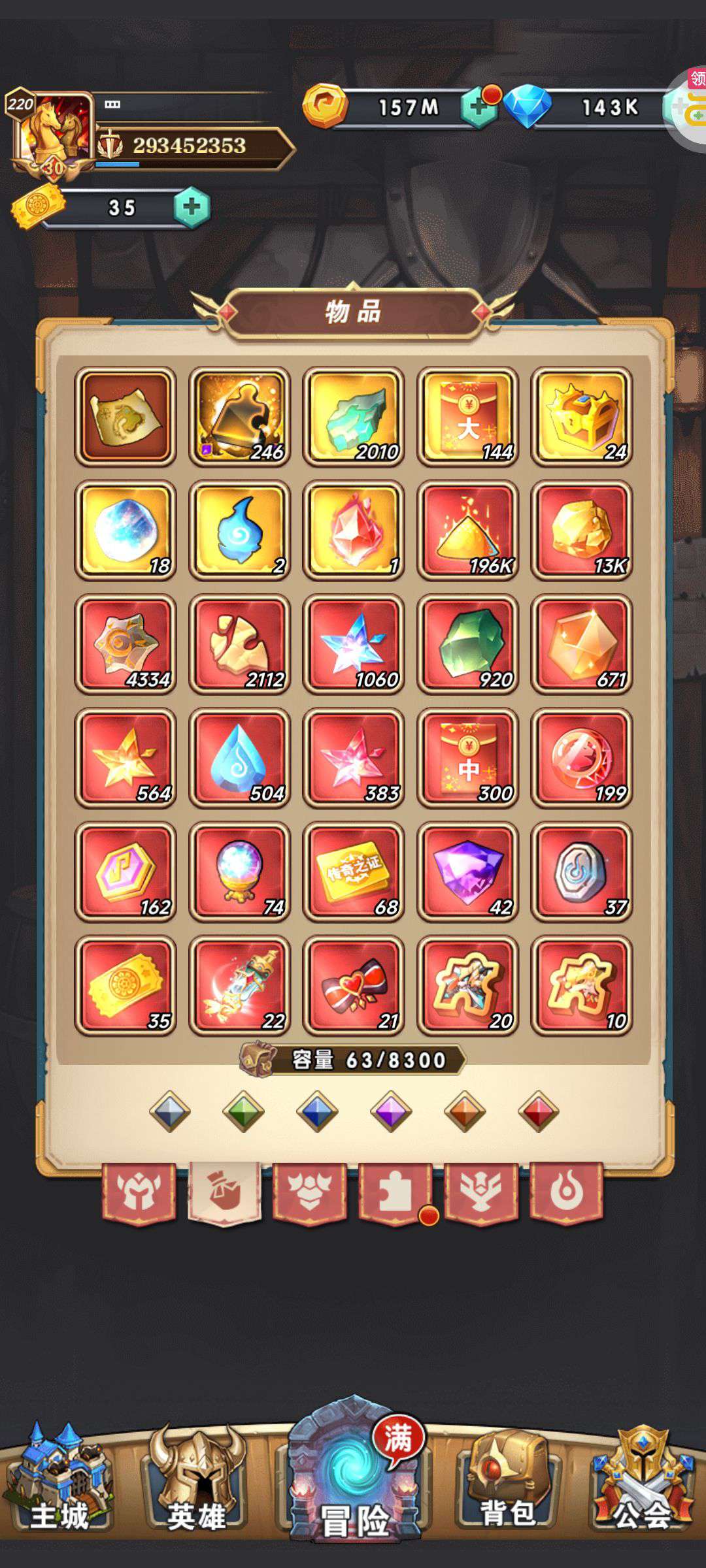Open the 背包 backpack tab
706x1568 pixels.
[507, 1478]
